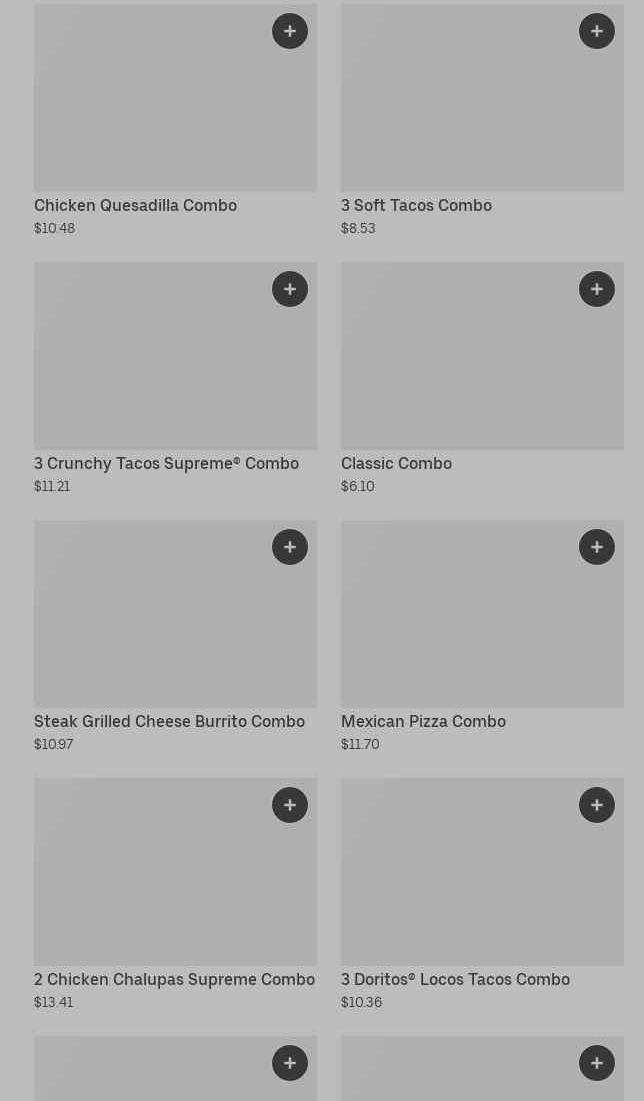Add 3 Doritos Locos Tacos Combo
644x1101 pixels.
click(597, 805)
